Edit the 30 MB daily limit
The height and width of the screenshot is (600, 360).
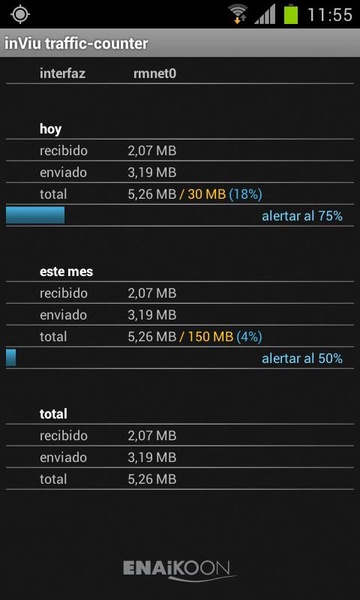[x=203, y=194]
